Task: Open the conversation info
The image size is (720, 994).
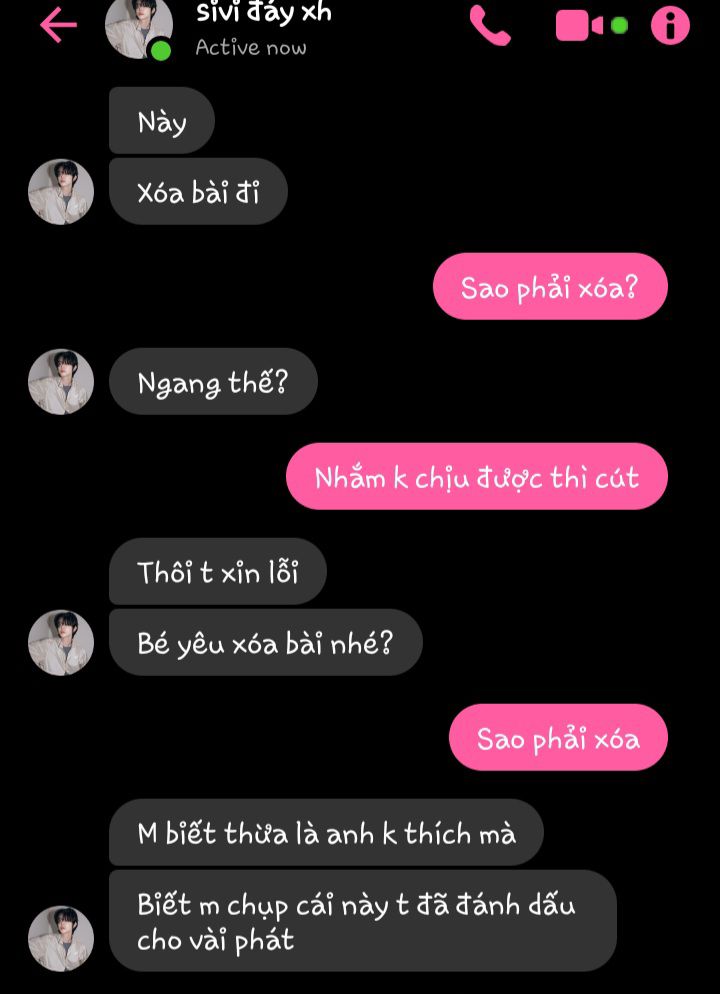Action: coord(670,26)
